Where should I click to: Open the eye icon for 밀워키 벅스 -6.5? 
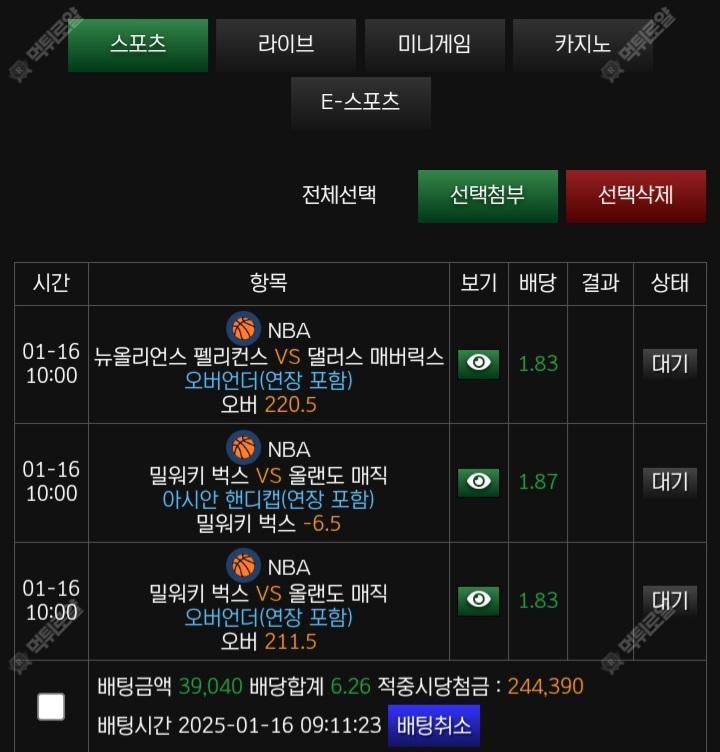[x=478, y=482]
